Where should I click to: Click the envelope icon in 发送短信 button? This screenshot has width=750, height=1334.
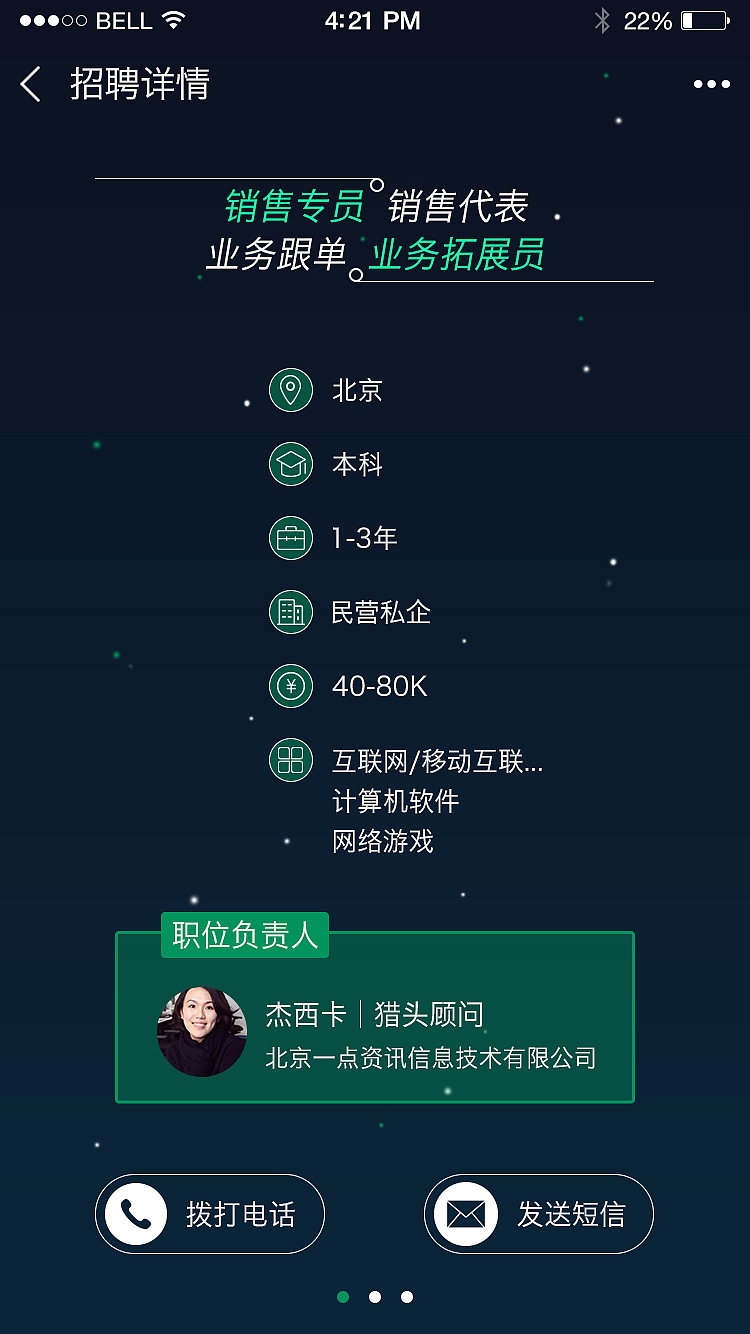tap(464, 1213)
